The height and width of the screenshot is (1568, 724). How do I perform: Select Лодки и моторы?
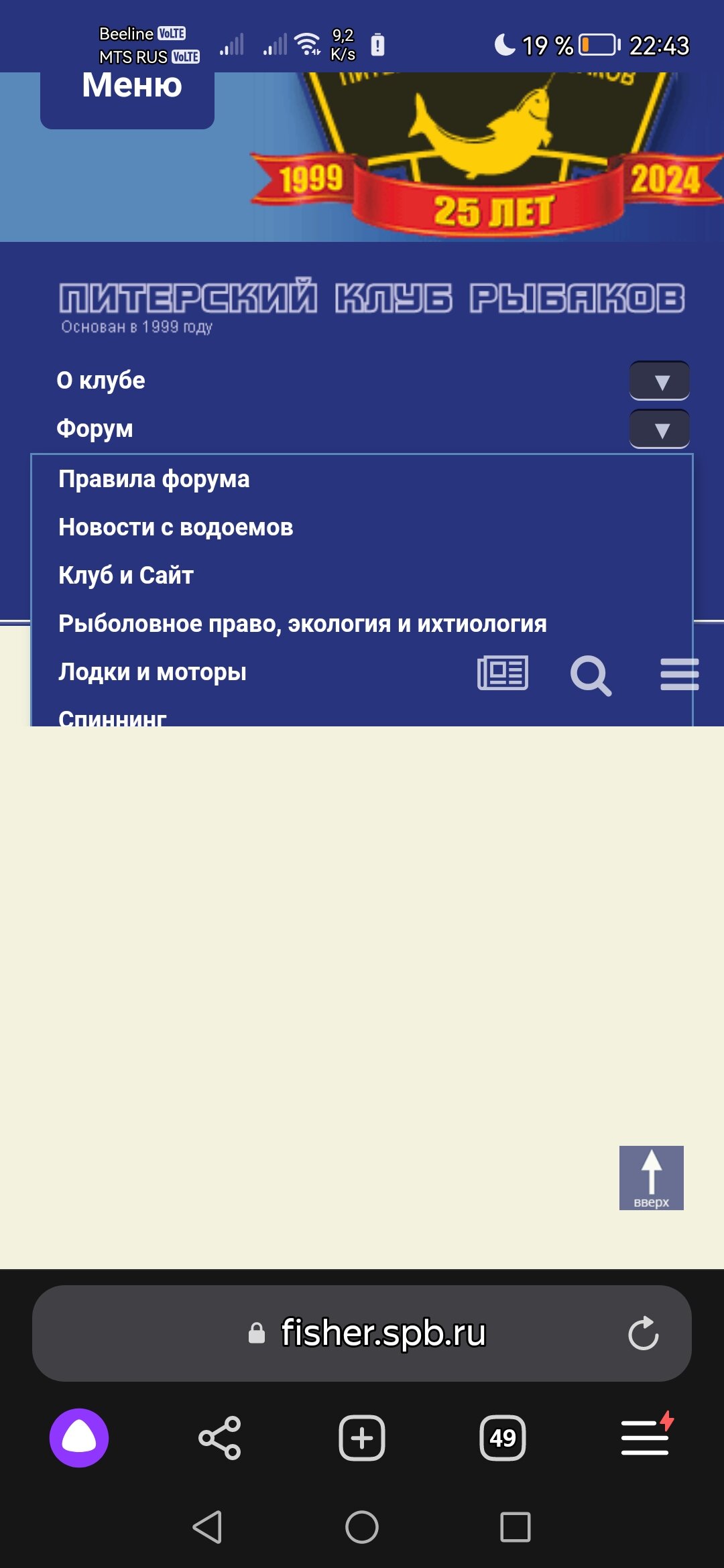pos(152,672)
